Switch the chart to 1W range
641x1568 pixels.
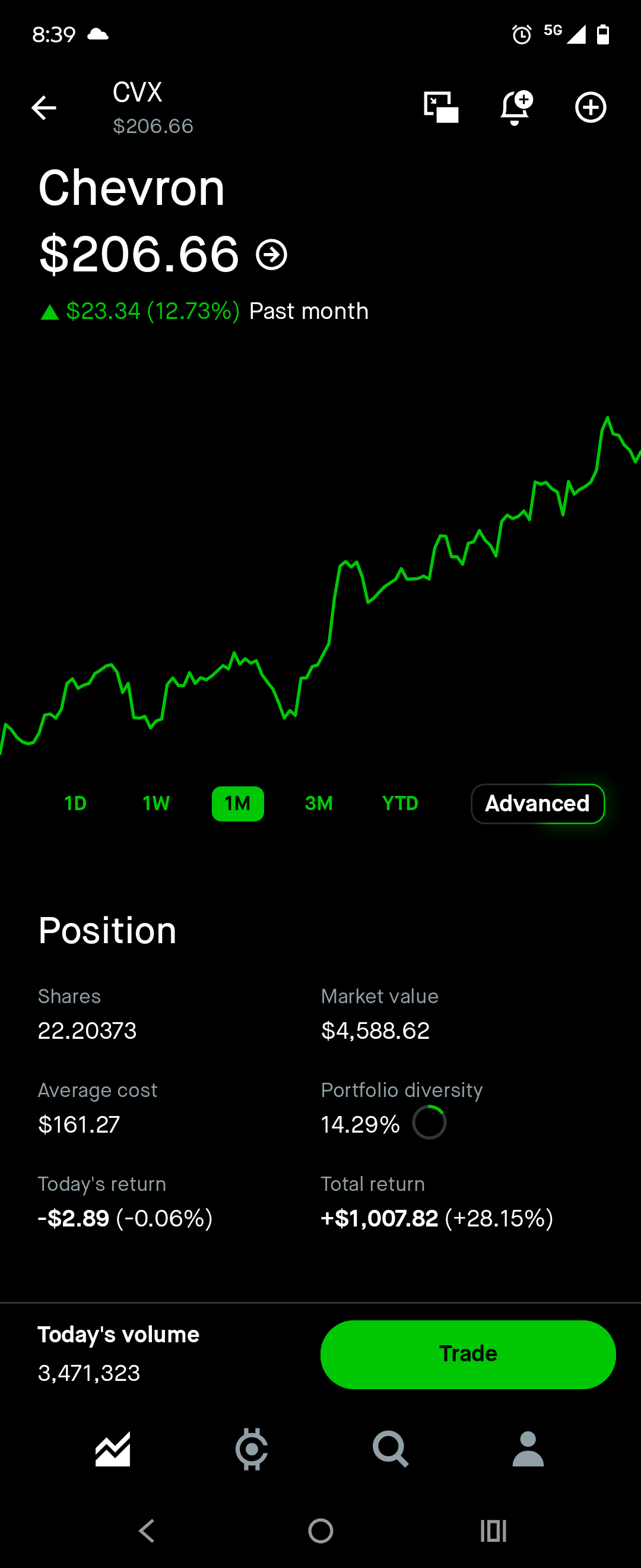[x=156, y=804]
